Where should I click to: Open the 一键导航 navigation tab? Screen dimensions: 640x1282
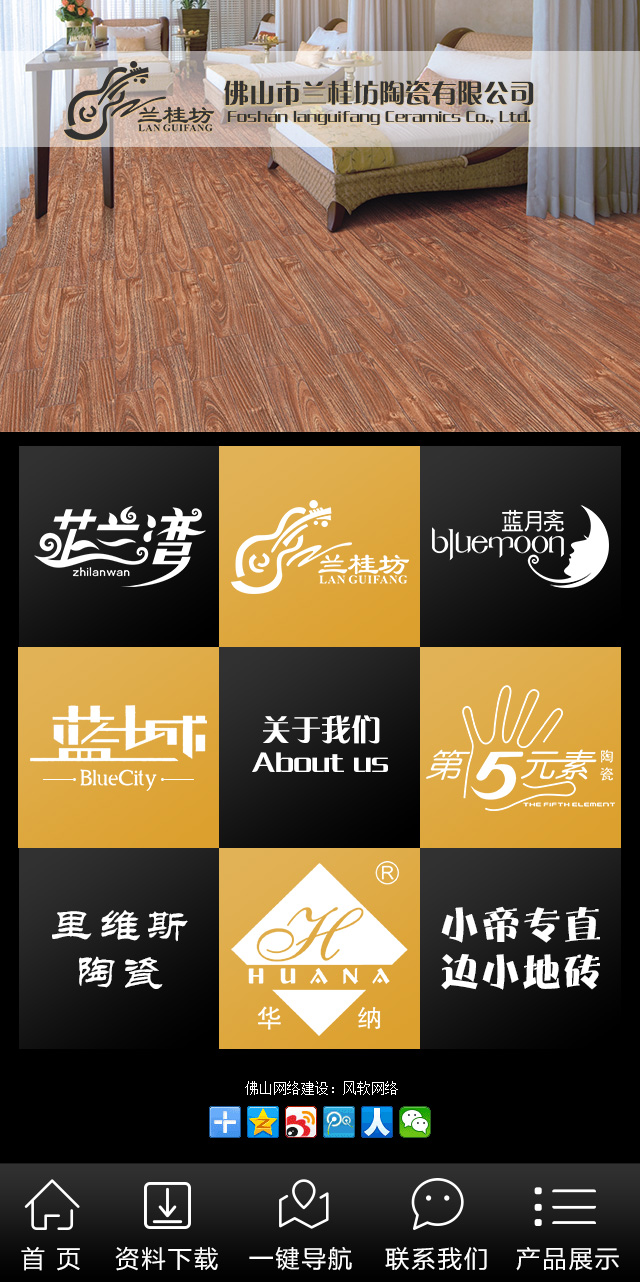(302, 1224)
